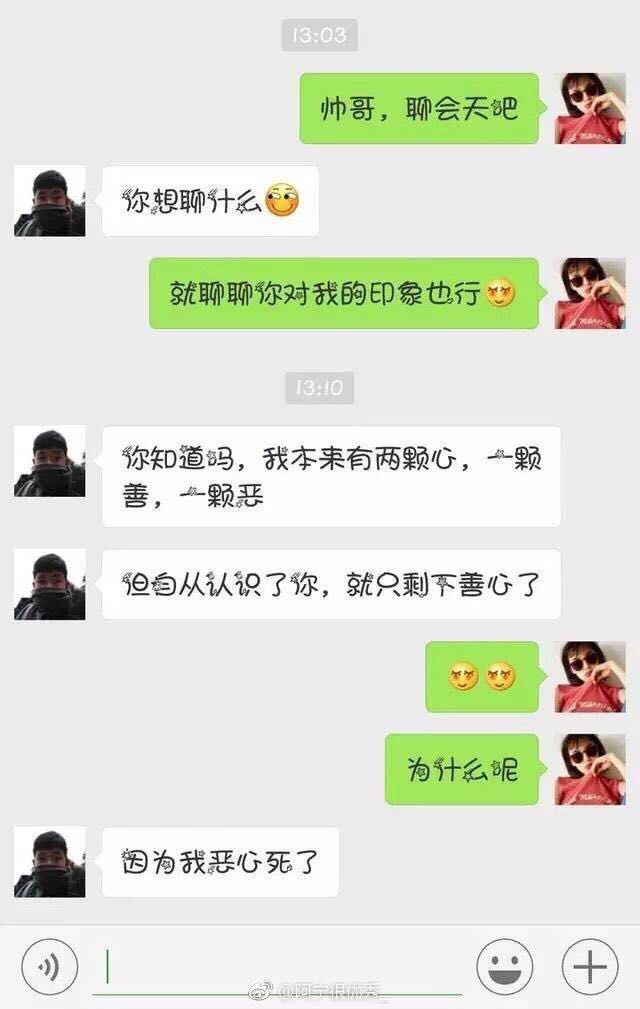Open the plus attachments menu
This screenshot has width=640, height=1009.
coord(590,966)
